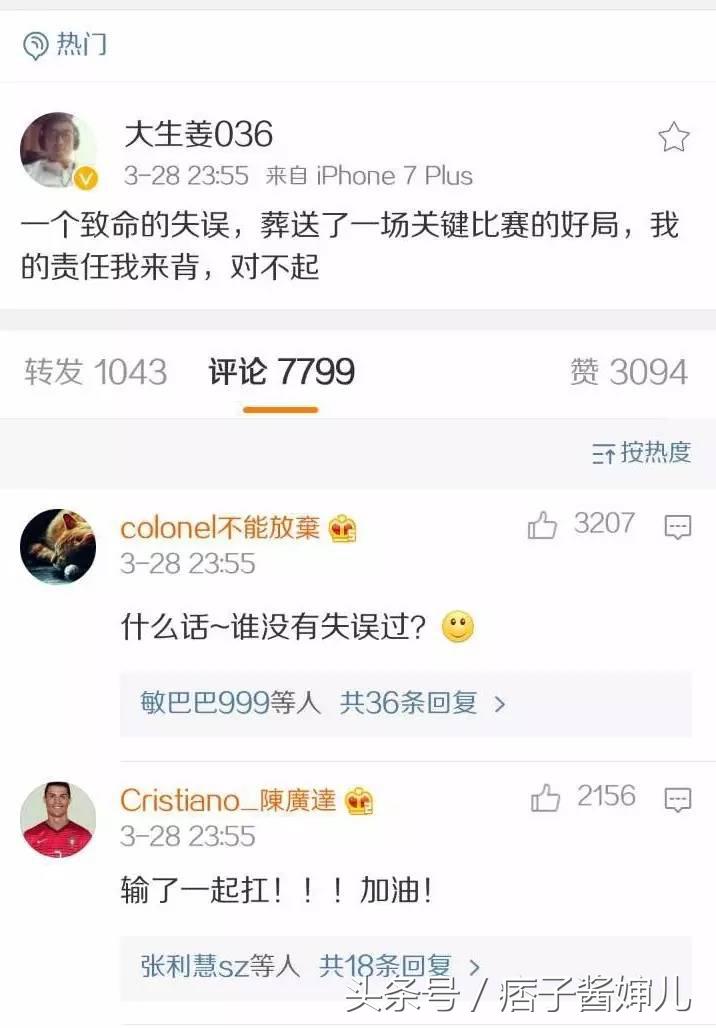This screenshot has height=1028, width=716.
Task: Reply to colonel不能放棄's comment
Action: pos(678,527)
